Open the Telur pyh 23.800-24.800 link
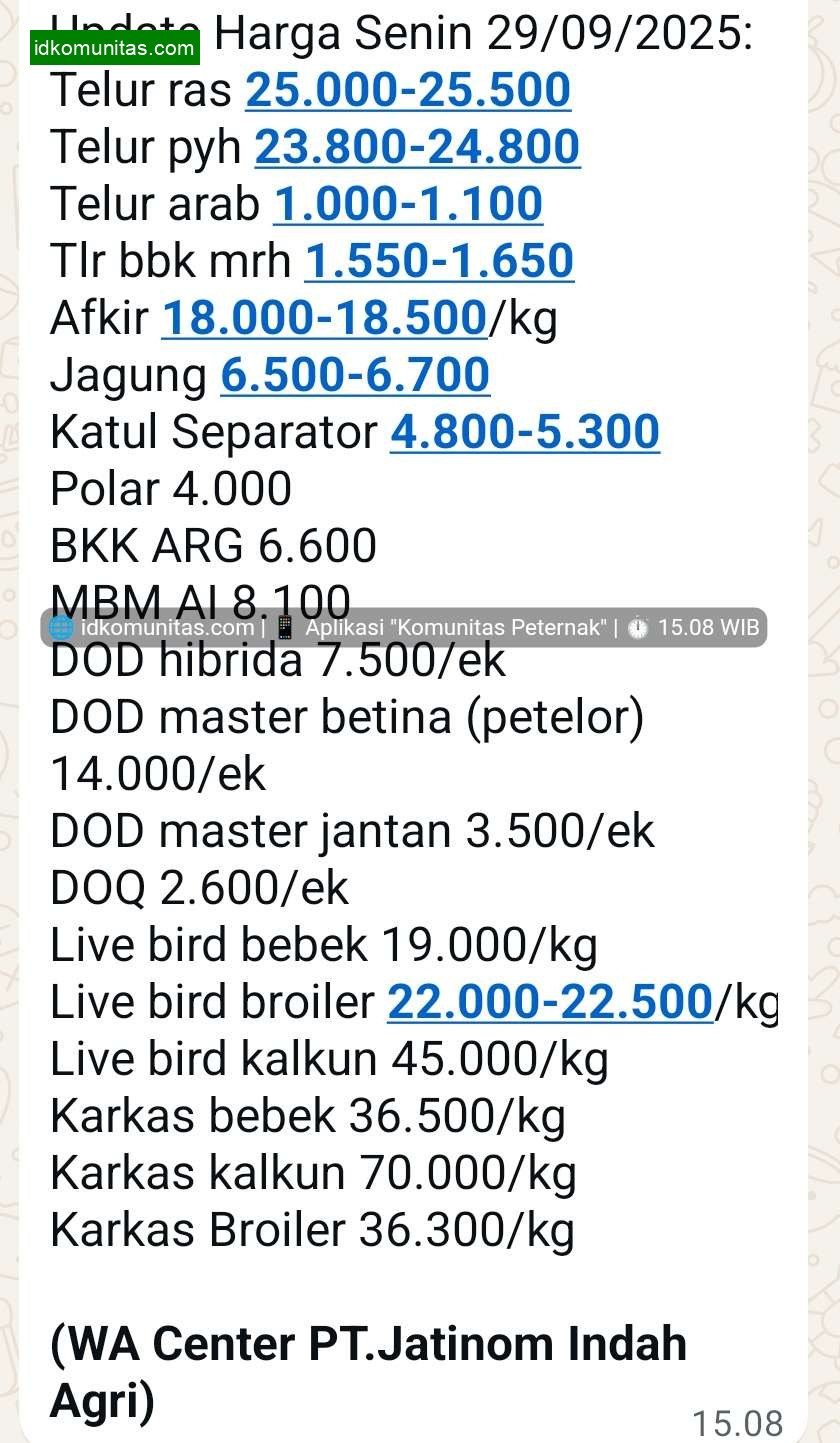Screen dimensions: 840x1443 [x=417, y=147]
